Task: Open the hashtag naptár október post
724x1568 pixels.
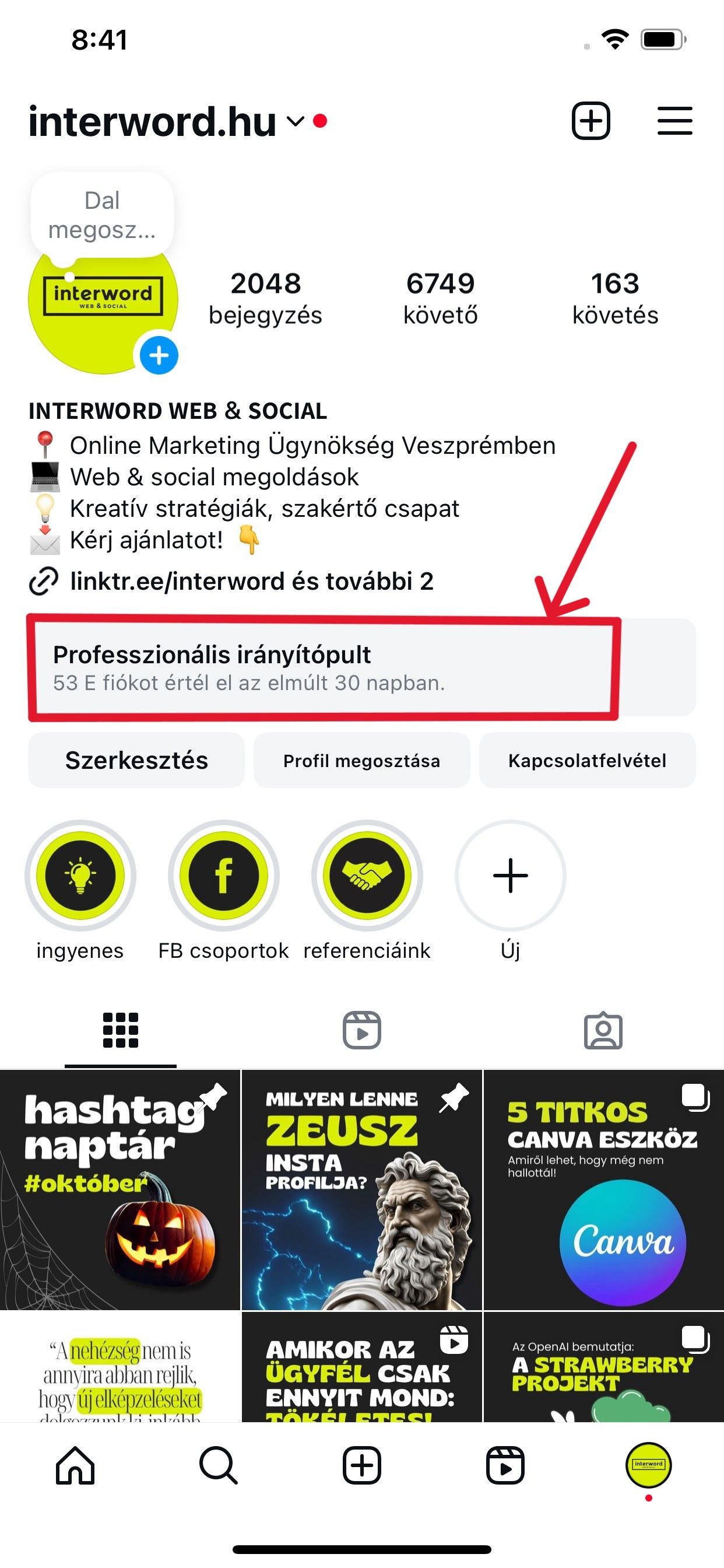Action: tap(120, 1190)
